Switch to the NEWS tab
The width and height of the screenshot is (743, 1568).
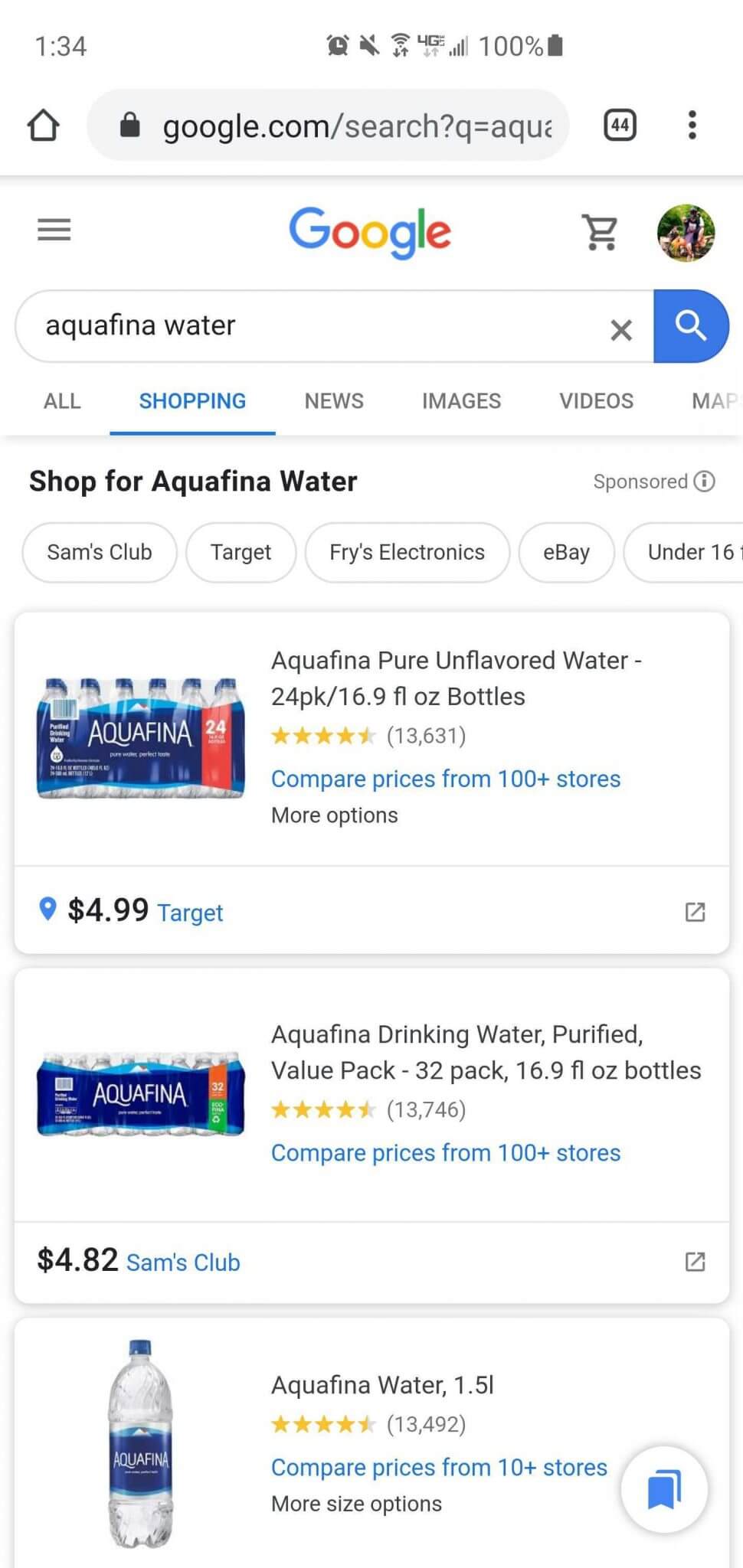334,401
